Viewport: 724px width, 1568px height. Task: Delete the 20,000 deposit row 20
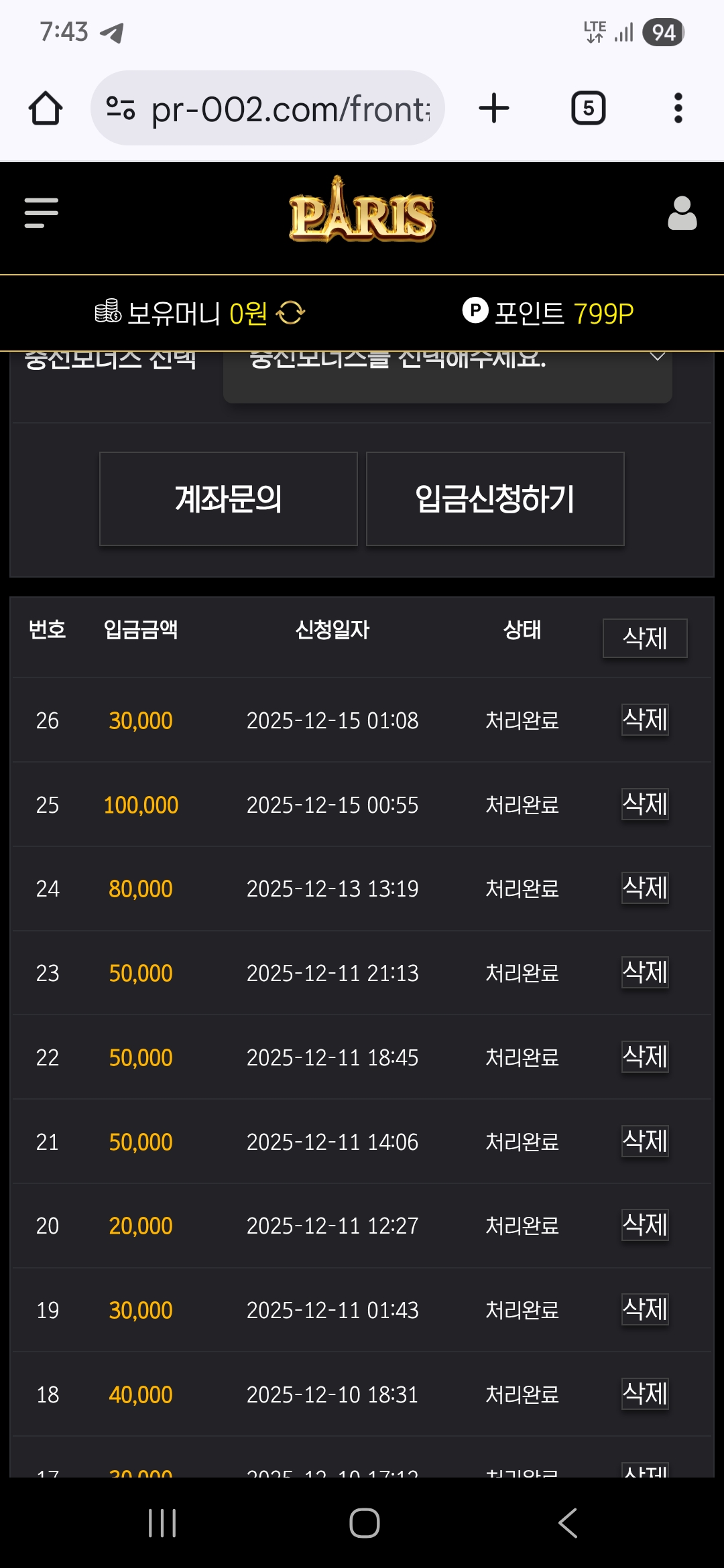(x=644, y=1225)
